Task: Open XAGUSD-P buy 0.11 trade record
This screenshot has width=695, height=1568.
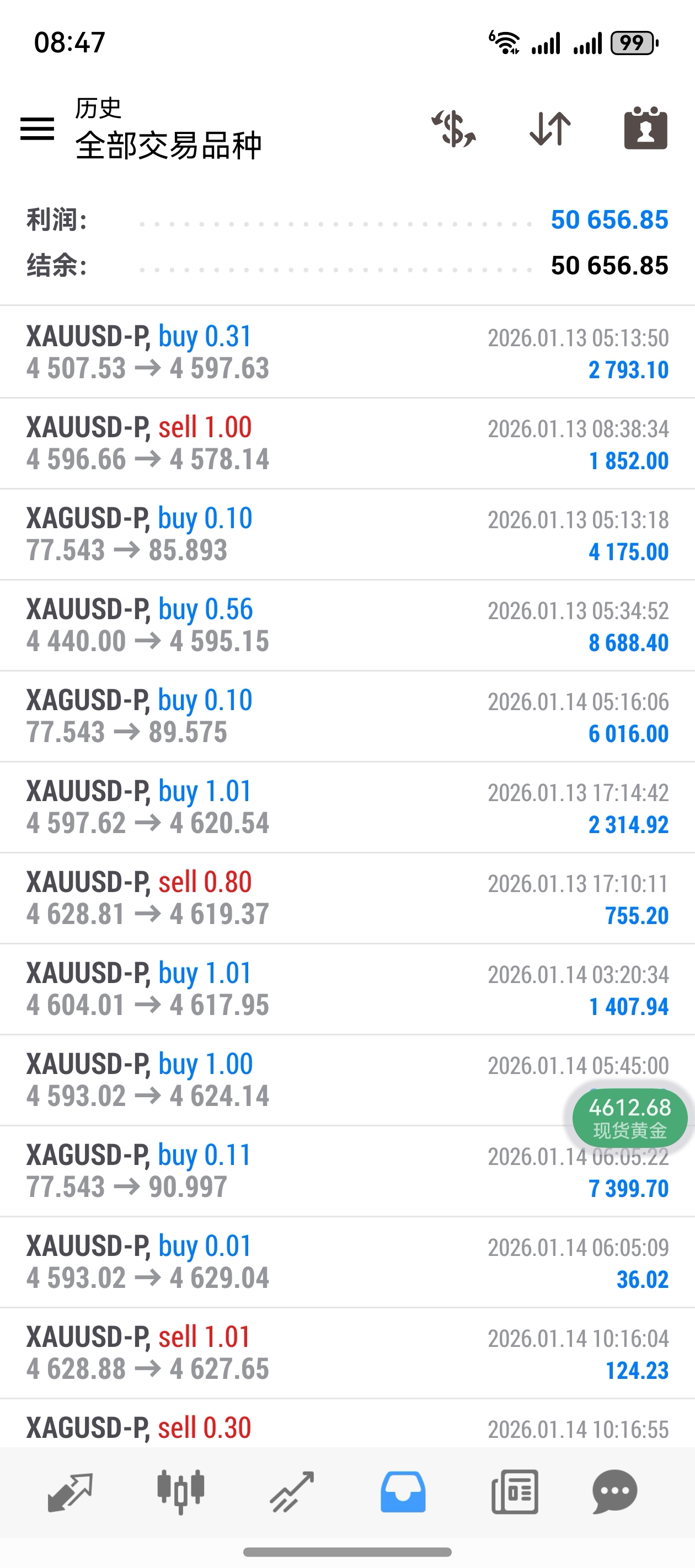Action: pos(347,1170)
